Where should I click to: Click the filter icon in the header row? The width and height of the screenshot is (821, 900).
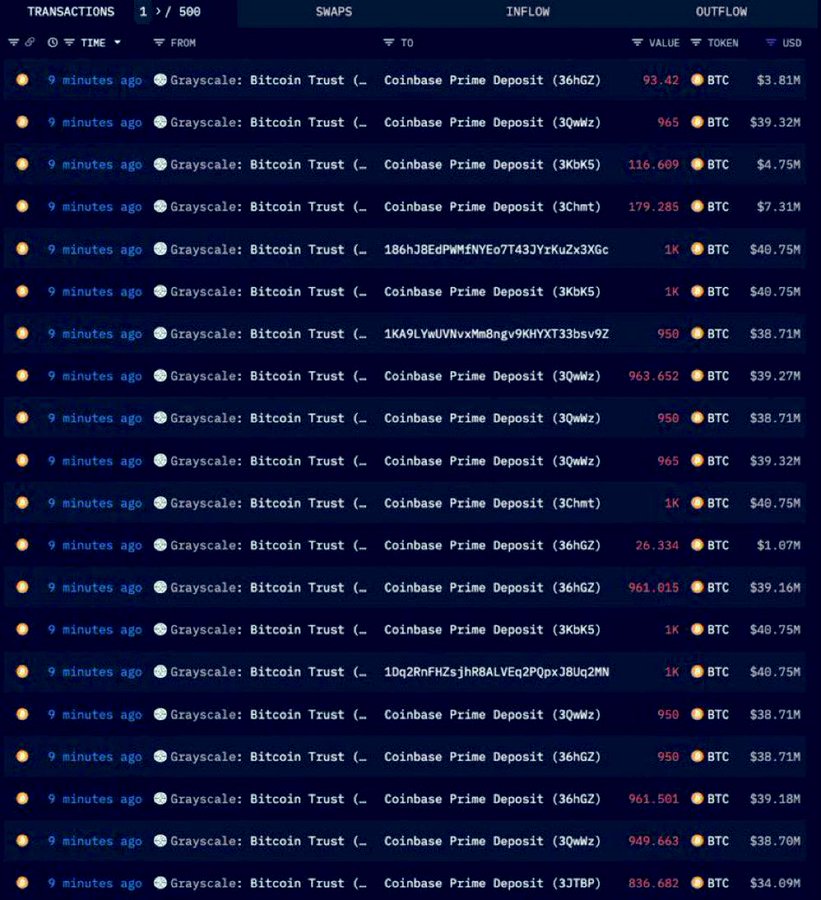coord(12,43)
